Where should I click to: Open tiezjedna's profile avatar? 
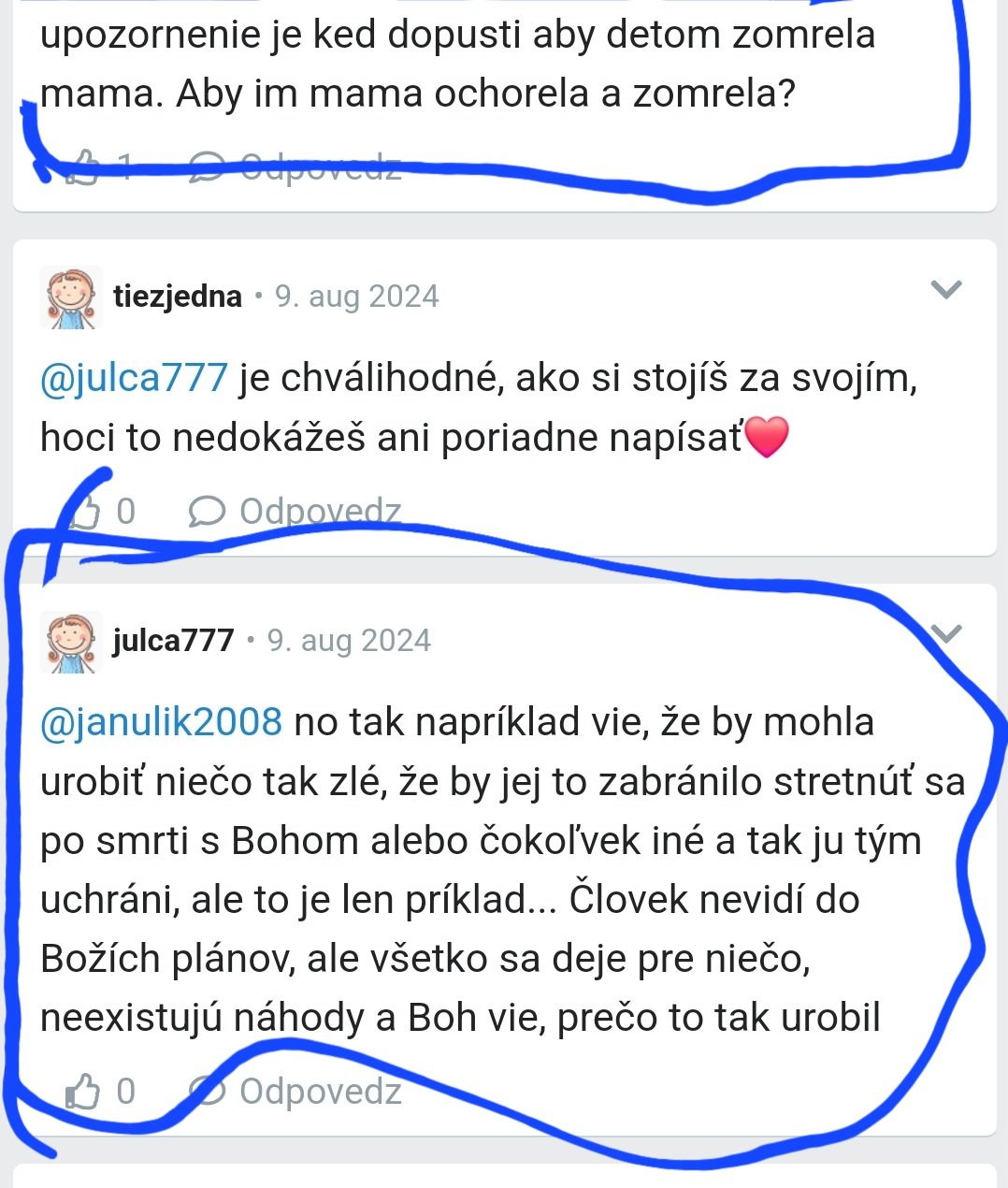71,297
